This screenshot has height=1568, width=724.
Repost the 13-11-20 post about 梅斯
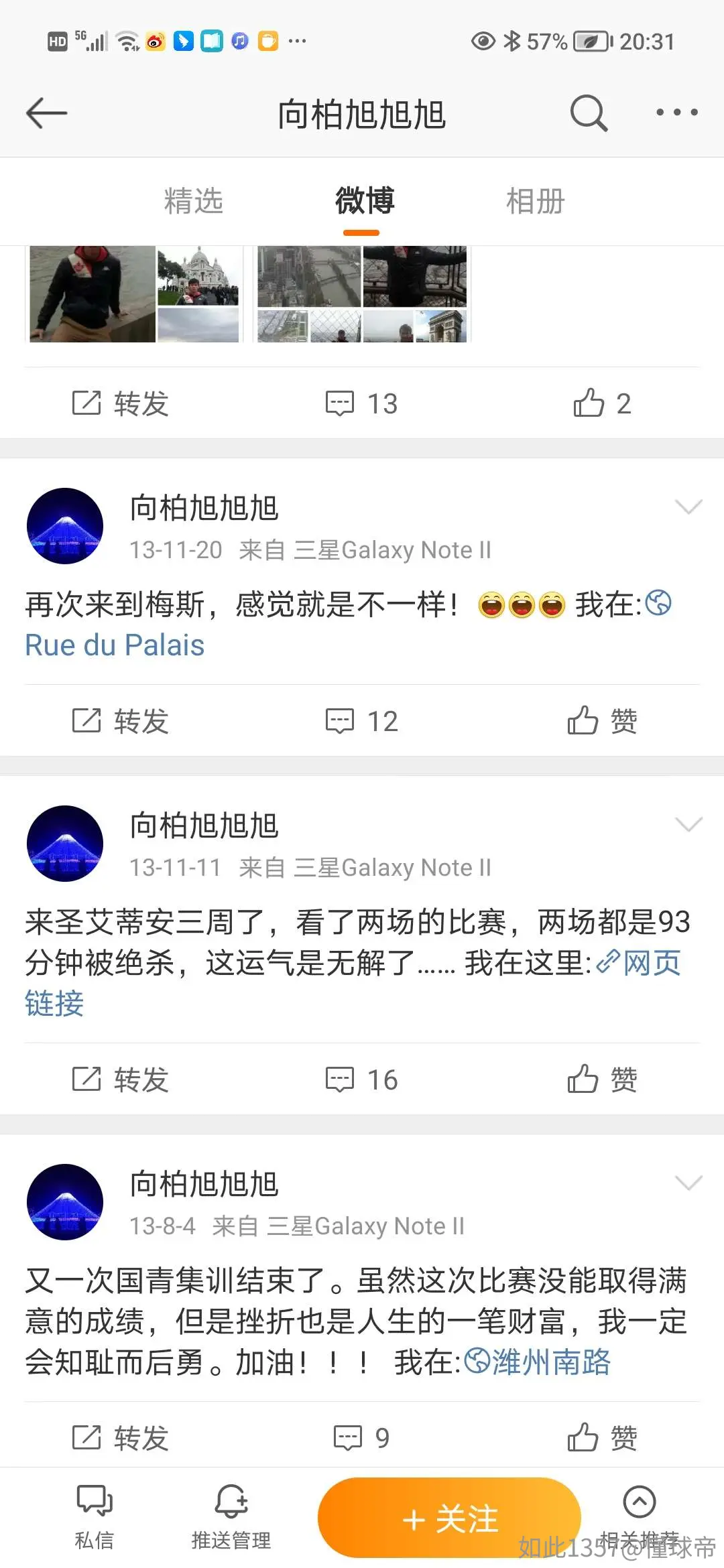121,721
